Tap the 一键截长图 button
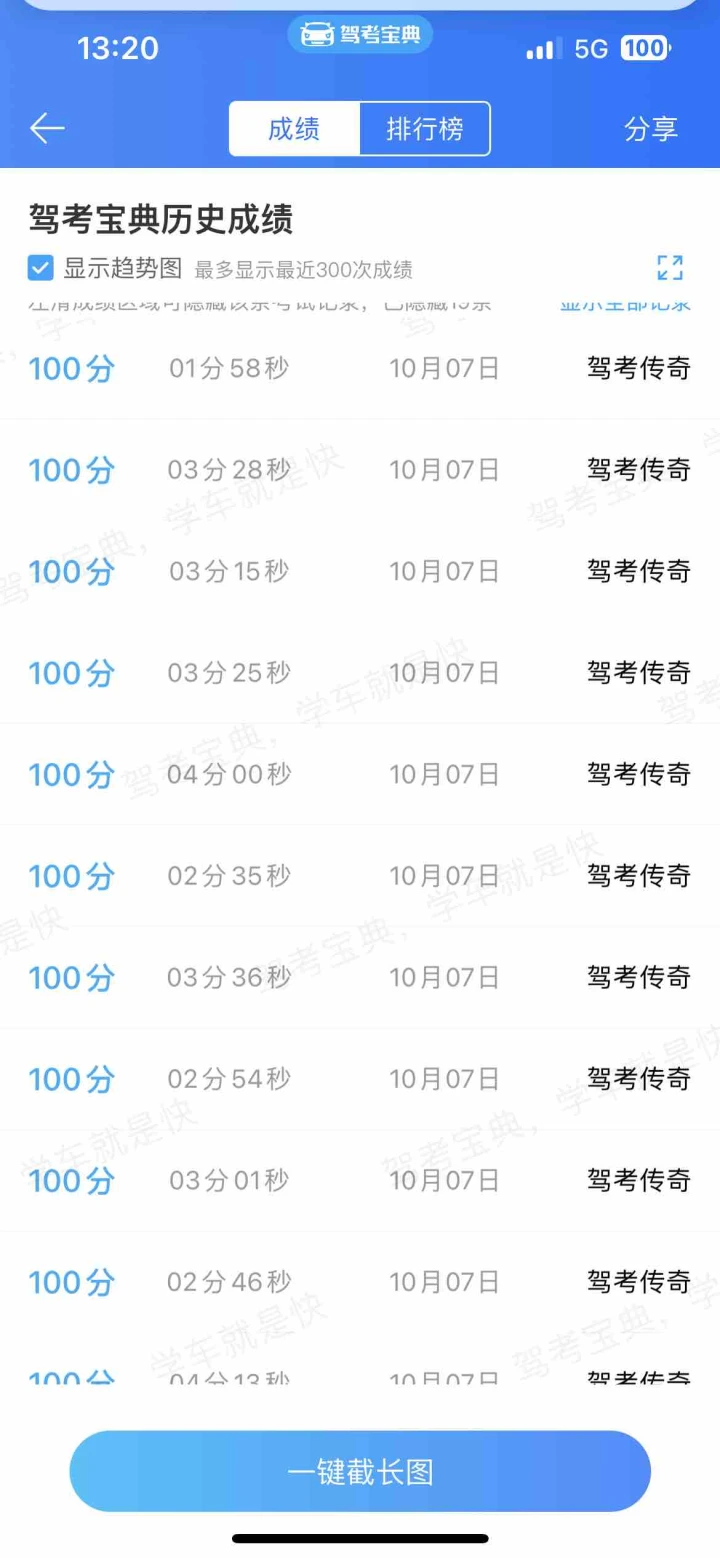This screenshot has height=1558, width=720. (x=360, y=1471)
